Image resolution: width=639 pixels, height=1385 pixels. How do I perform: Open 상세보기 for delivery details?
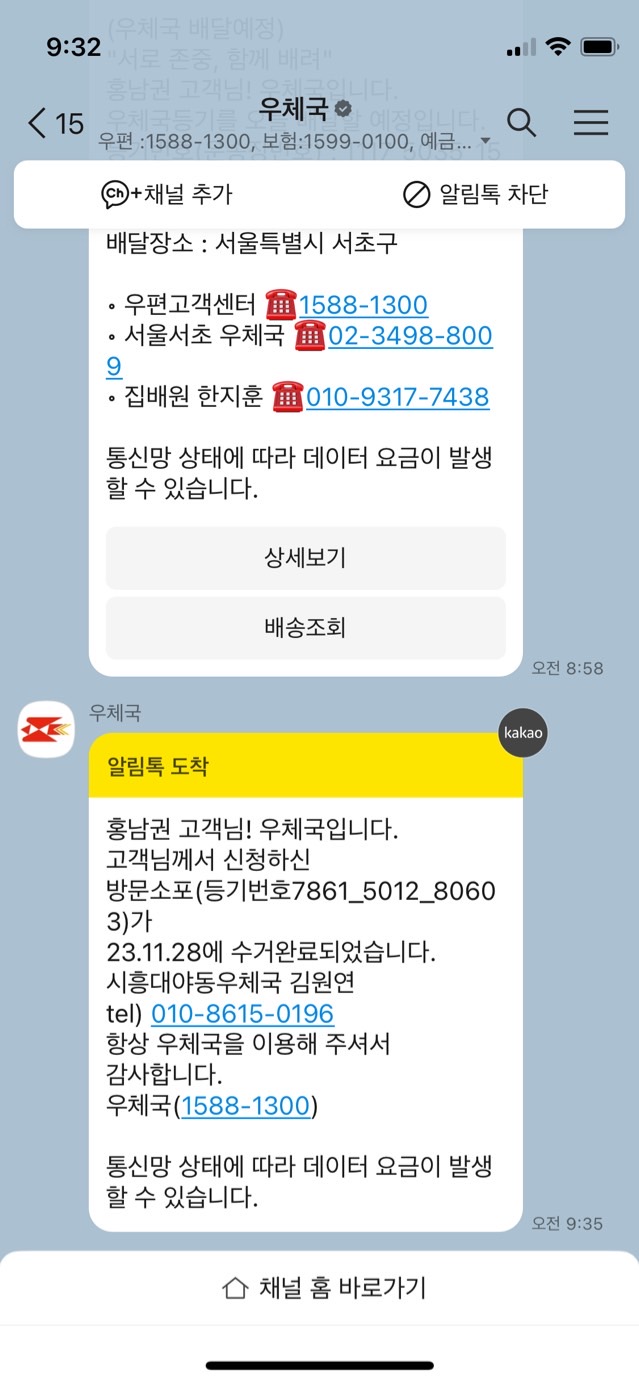point(305,558)
